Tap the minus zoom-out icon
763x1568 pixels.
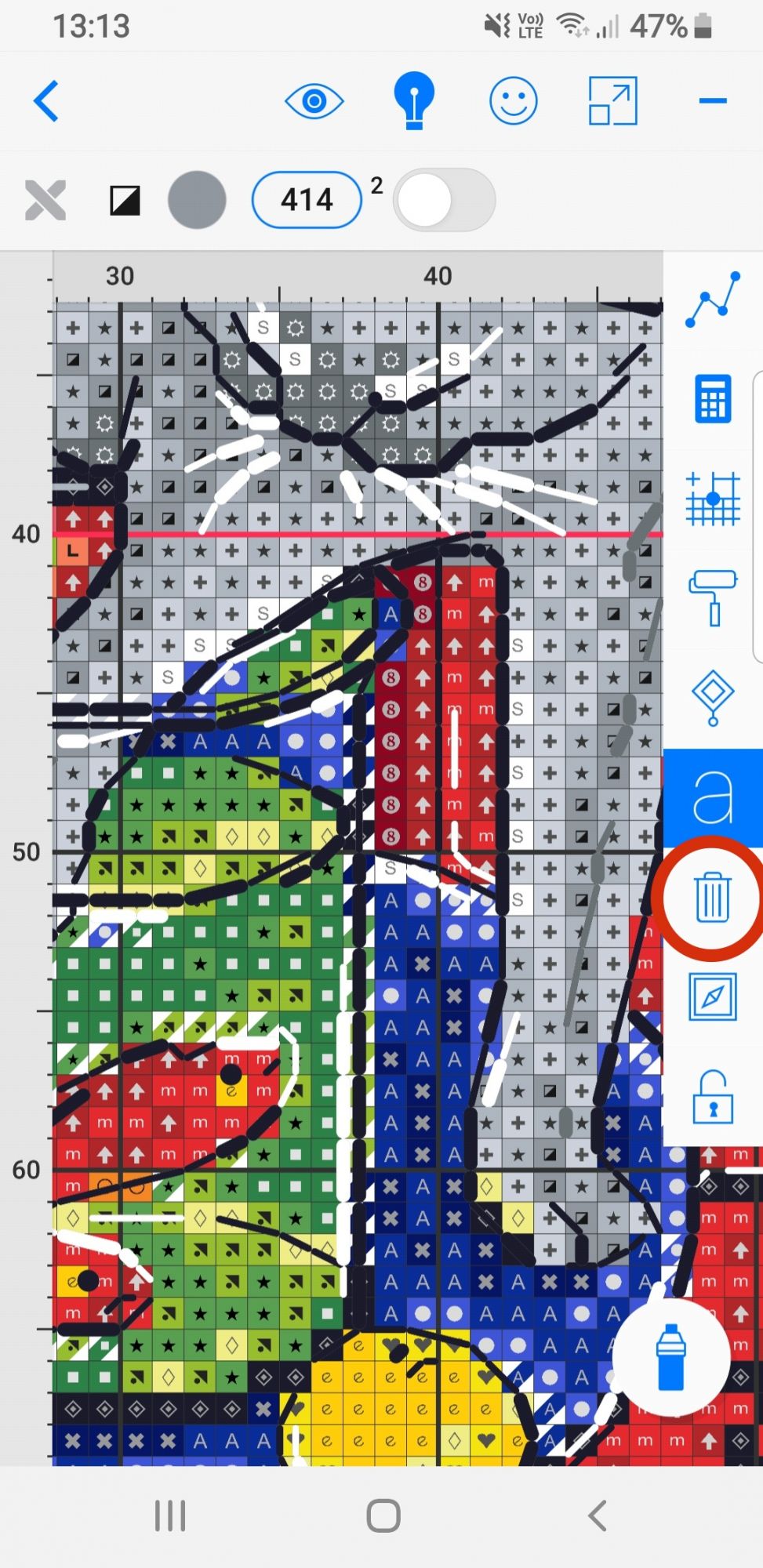[712, 101]
